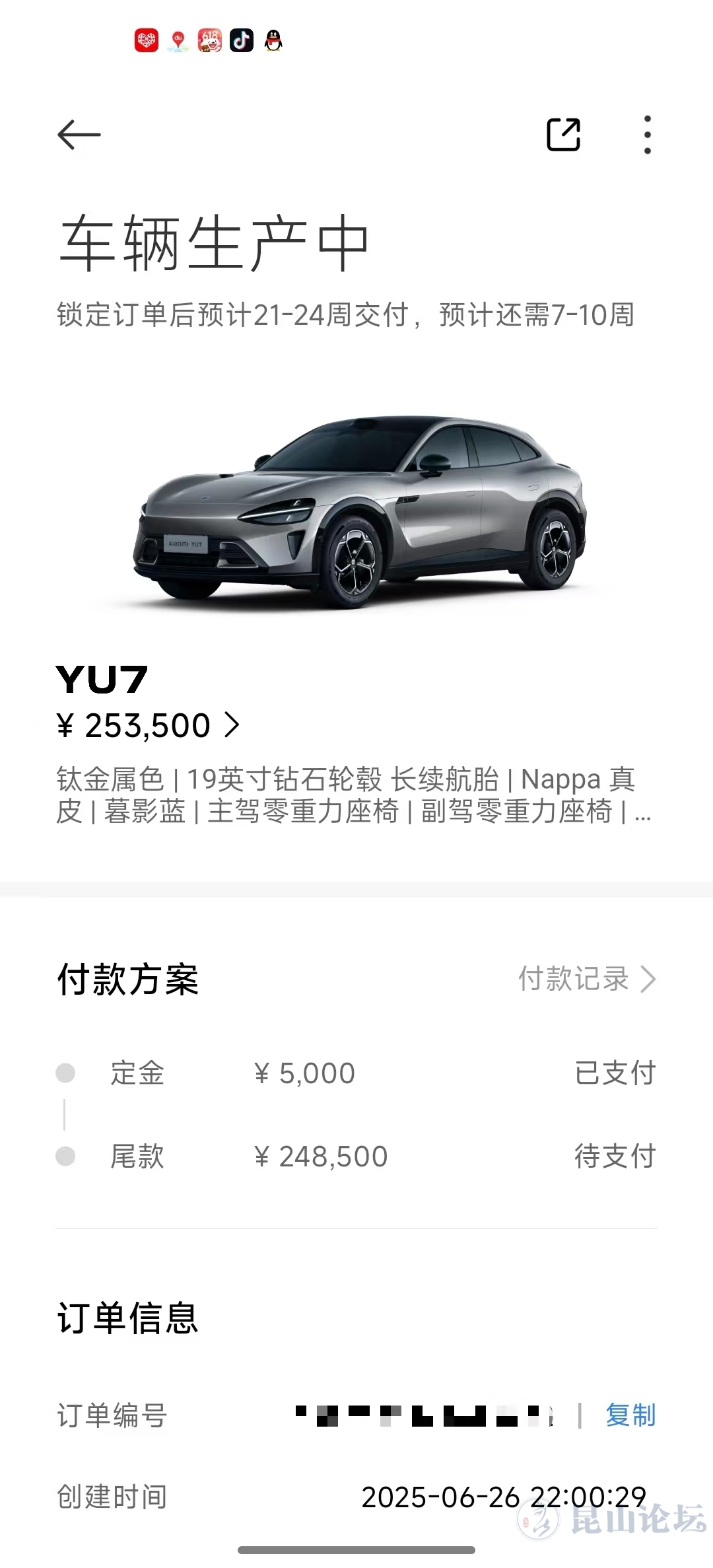This screenshot has height=1568, width=713.
Task: Share this order page
Action: (x=563, y=135)
